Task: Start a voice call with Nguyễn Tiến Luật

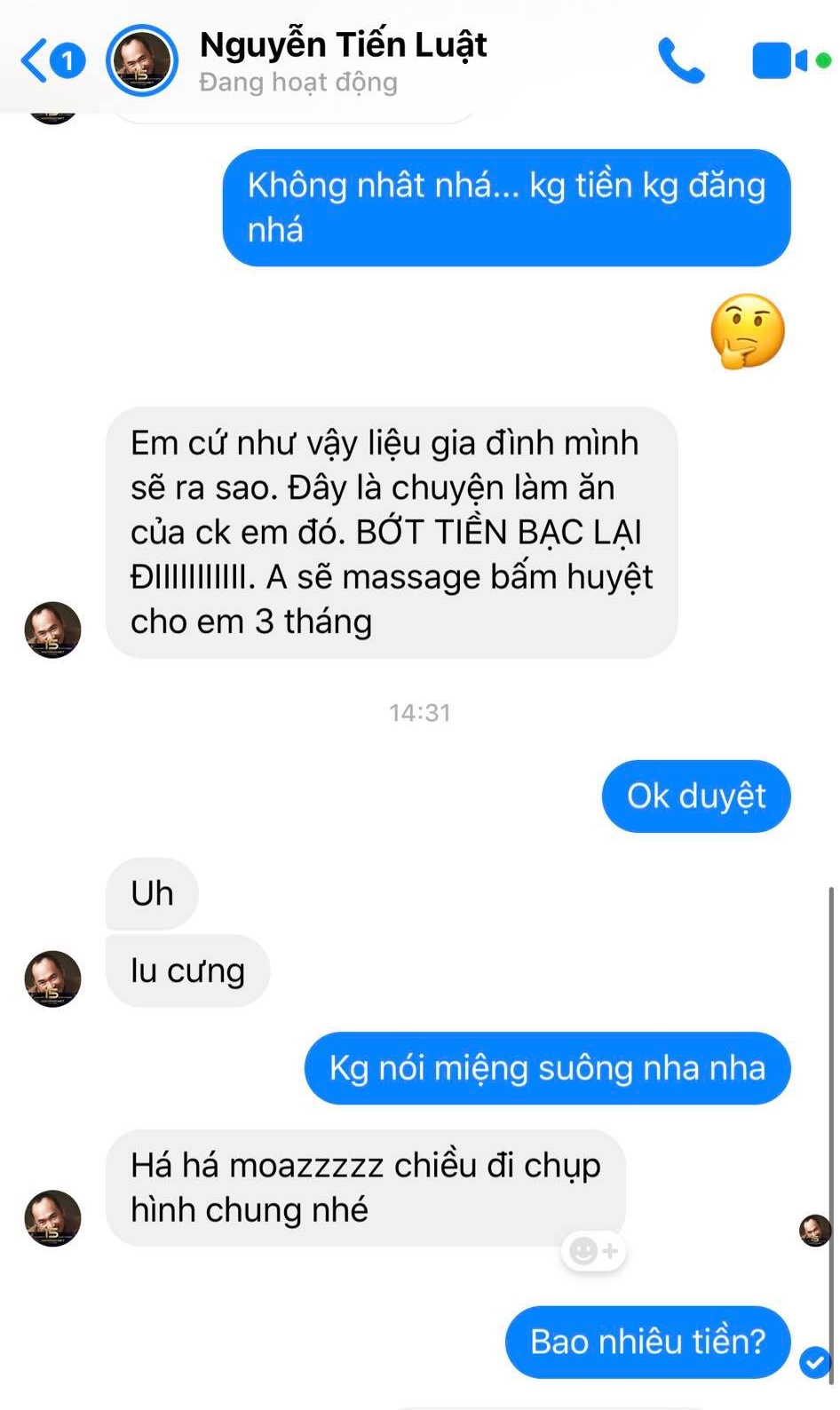Action: pos(681,61)
